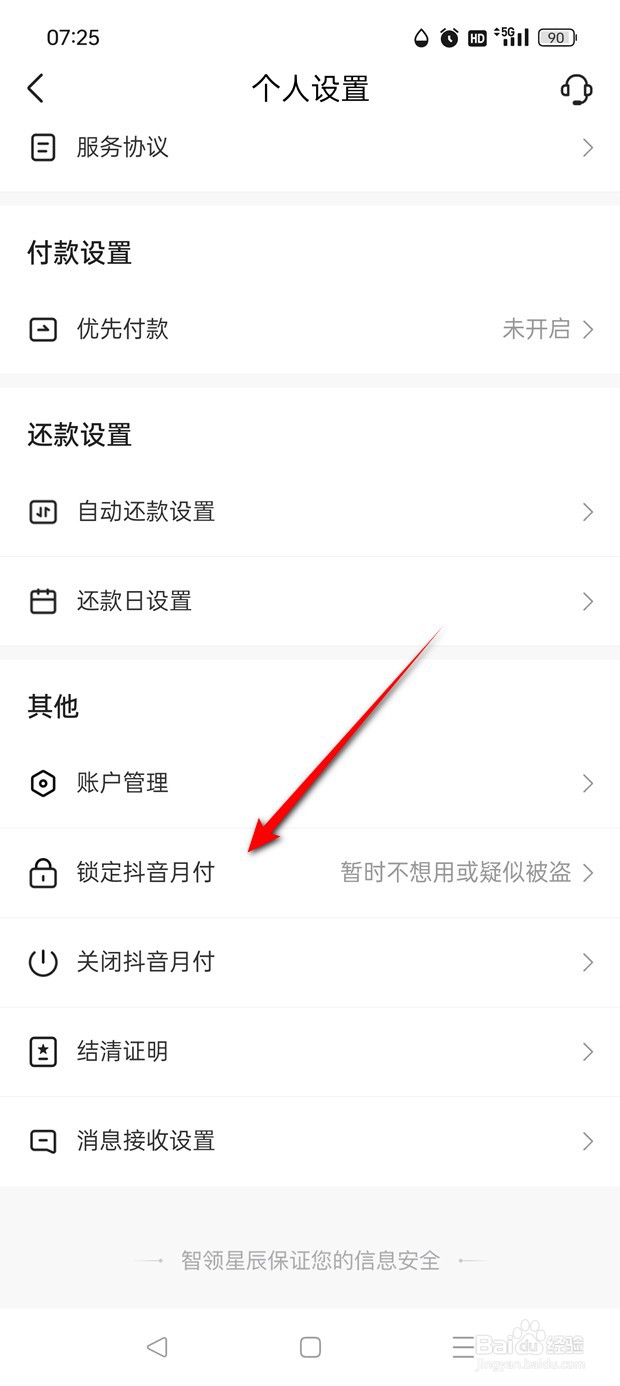
Task: Select 锁定抖音月付
Action: [x=310, y=873]
